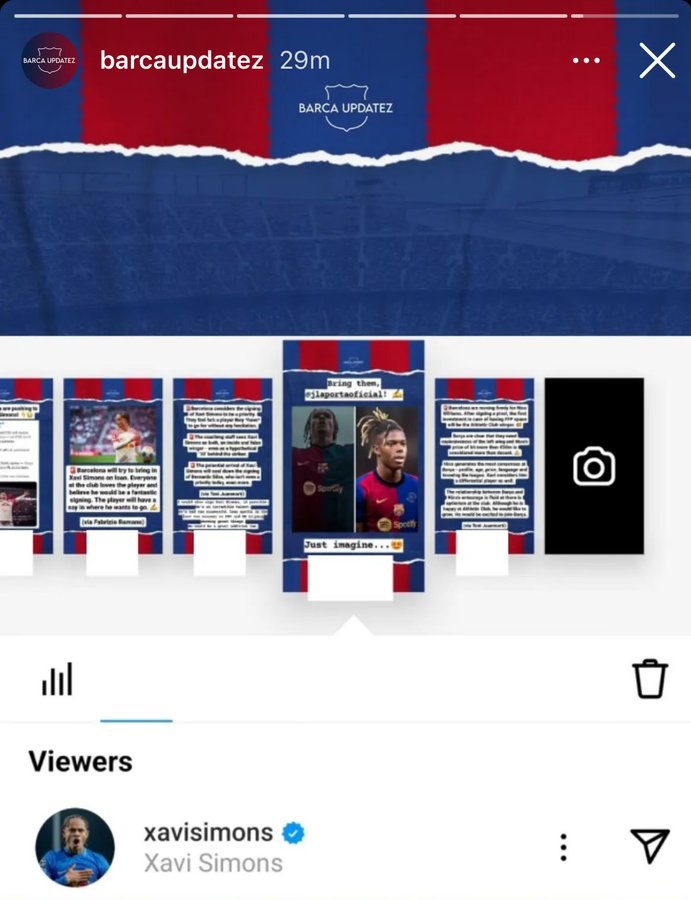Send a message to xavisimons

coord(650,846)
